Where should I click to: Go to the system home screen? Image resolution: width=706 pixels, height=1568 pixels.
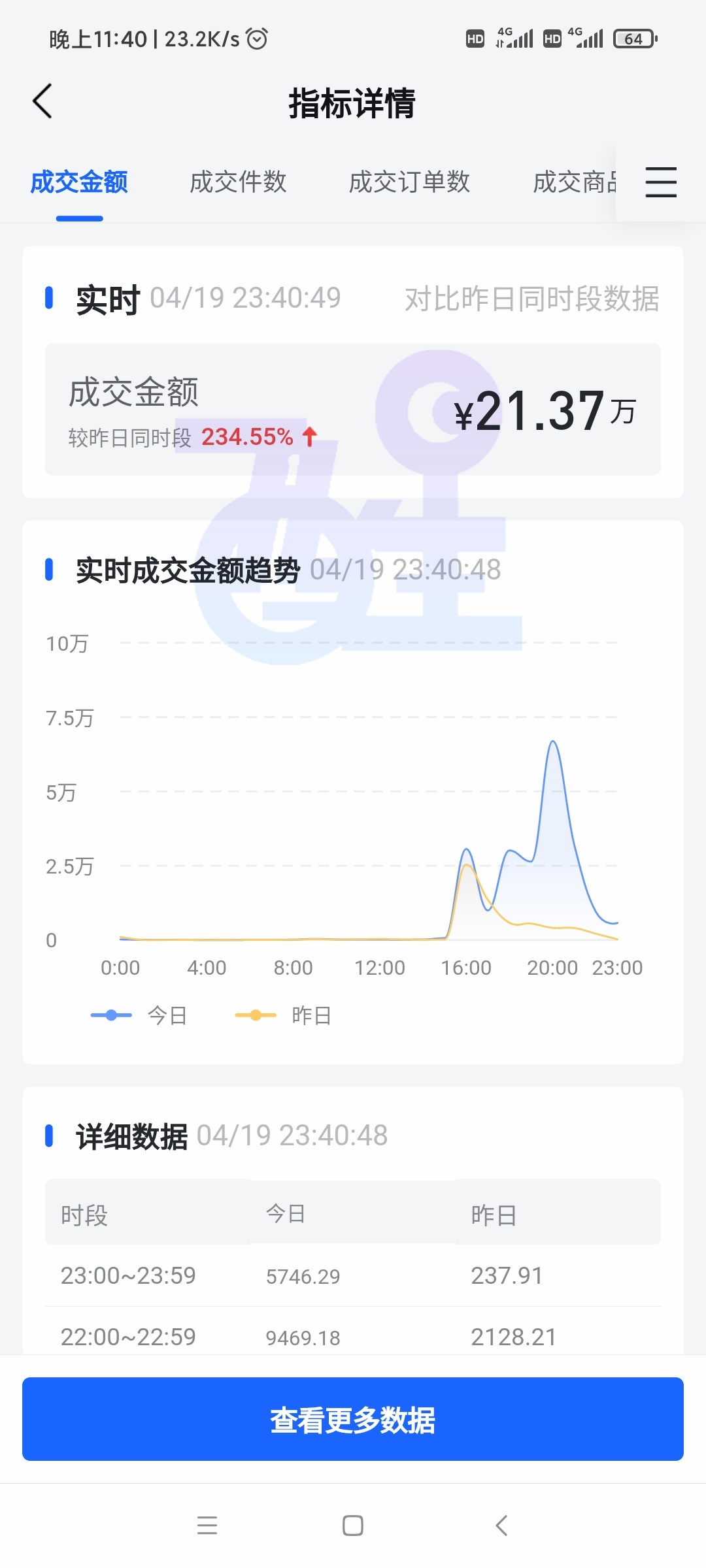[x=353, y=1526]
